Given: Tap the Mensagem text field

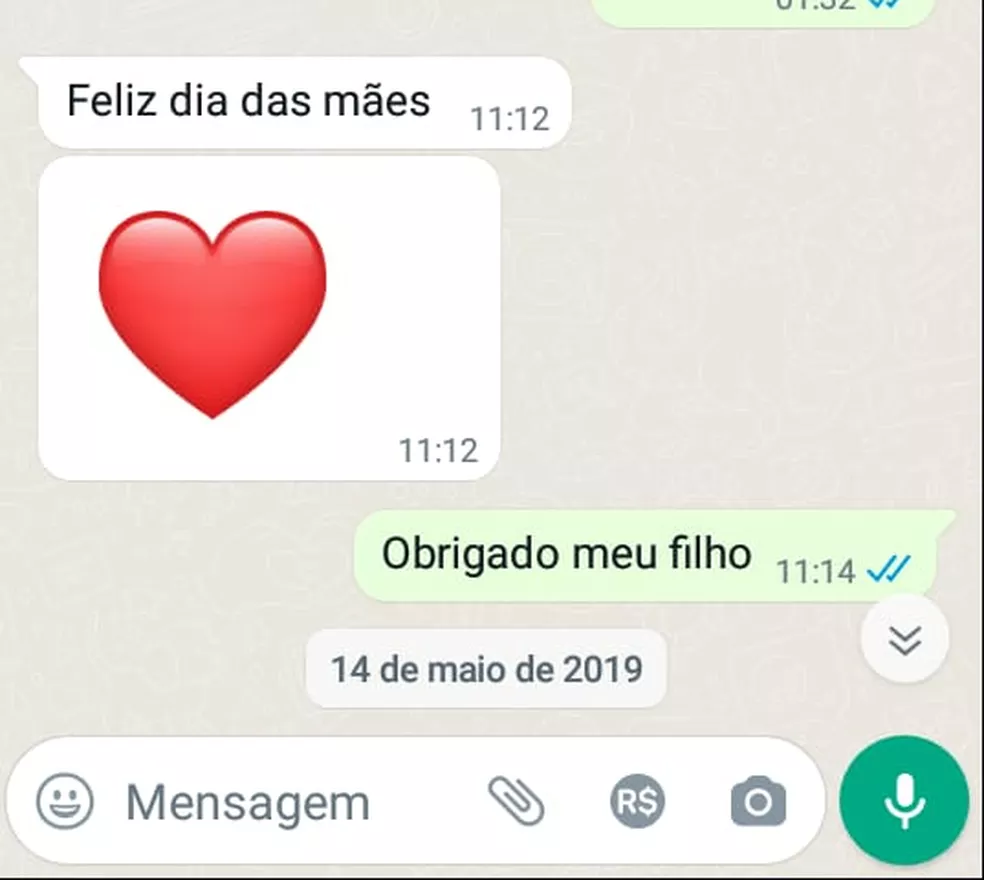Looking at the screenshot, I should tap(290, 802).
